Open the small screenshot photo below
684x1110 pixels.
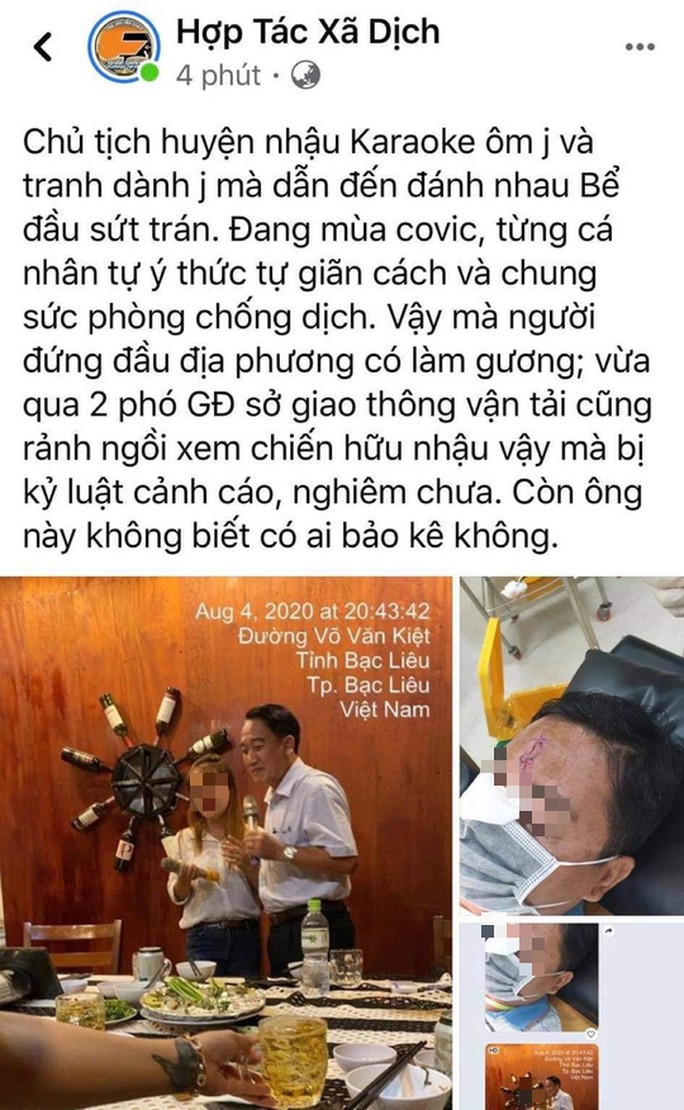tap(572, 1015)
